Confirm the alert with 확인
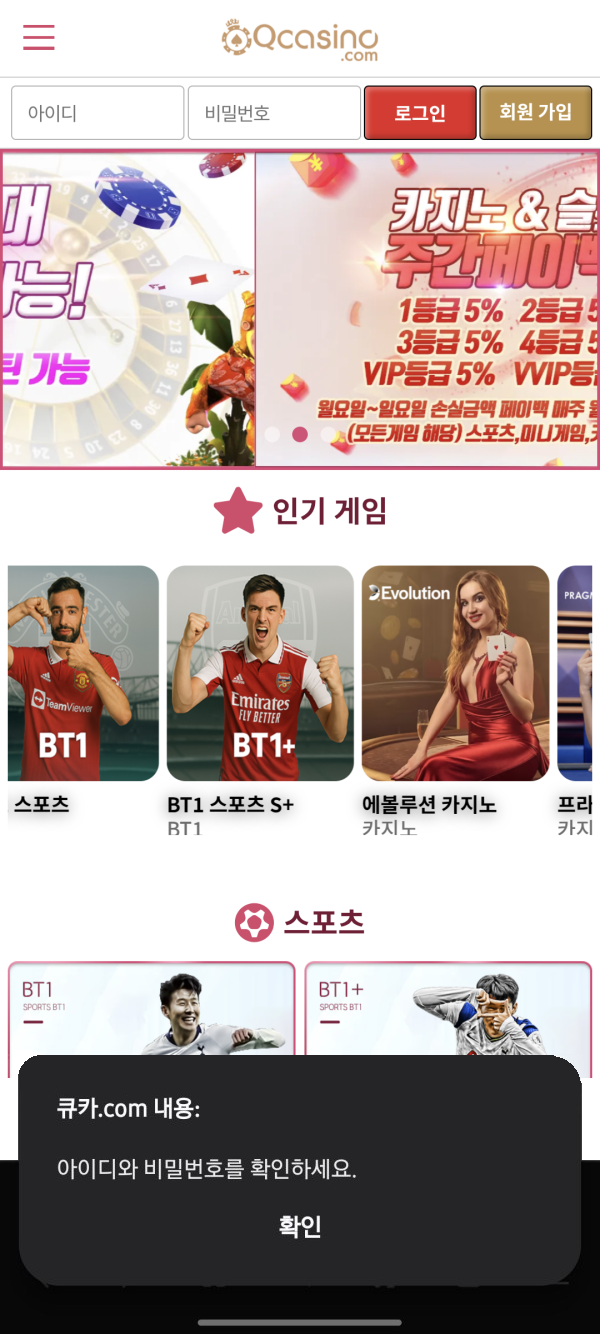Screen dimensions: 600x1334 [x=300, y=1226]
